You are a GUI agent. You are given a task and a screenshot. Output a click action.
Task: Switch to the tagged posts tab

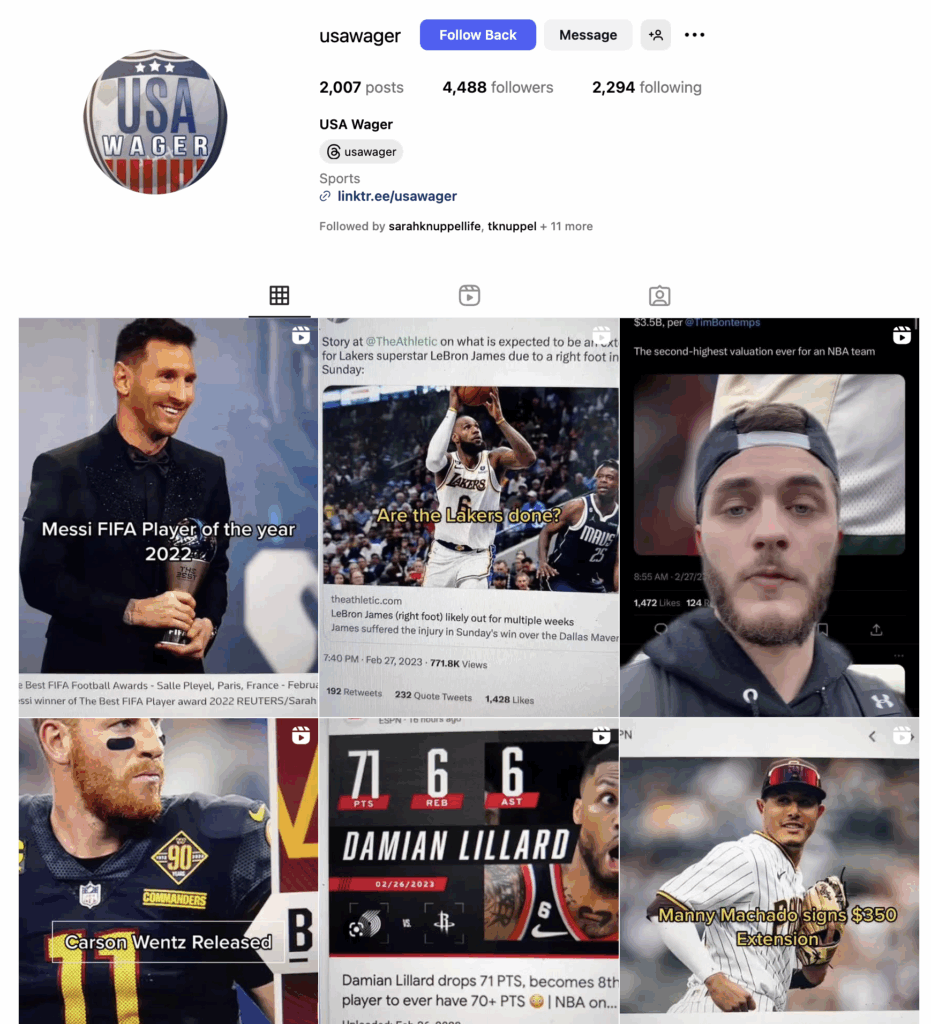click(x=659, y=295)
